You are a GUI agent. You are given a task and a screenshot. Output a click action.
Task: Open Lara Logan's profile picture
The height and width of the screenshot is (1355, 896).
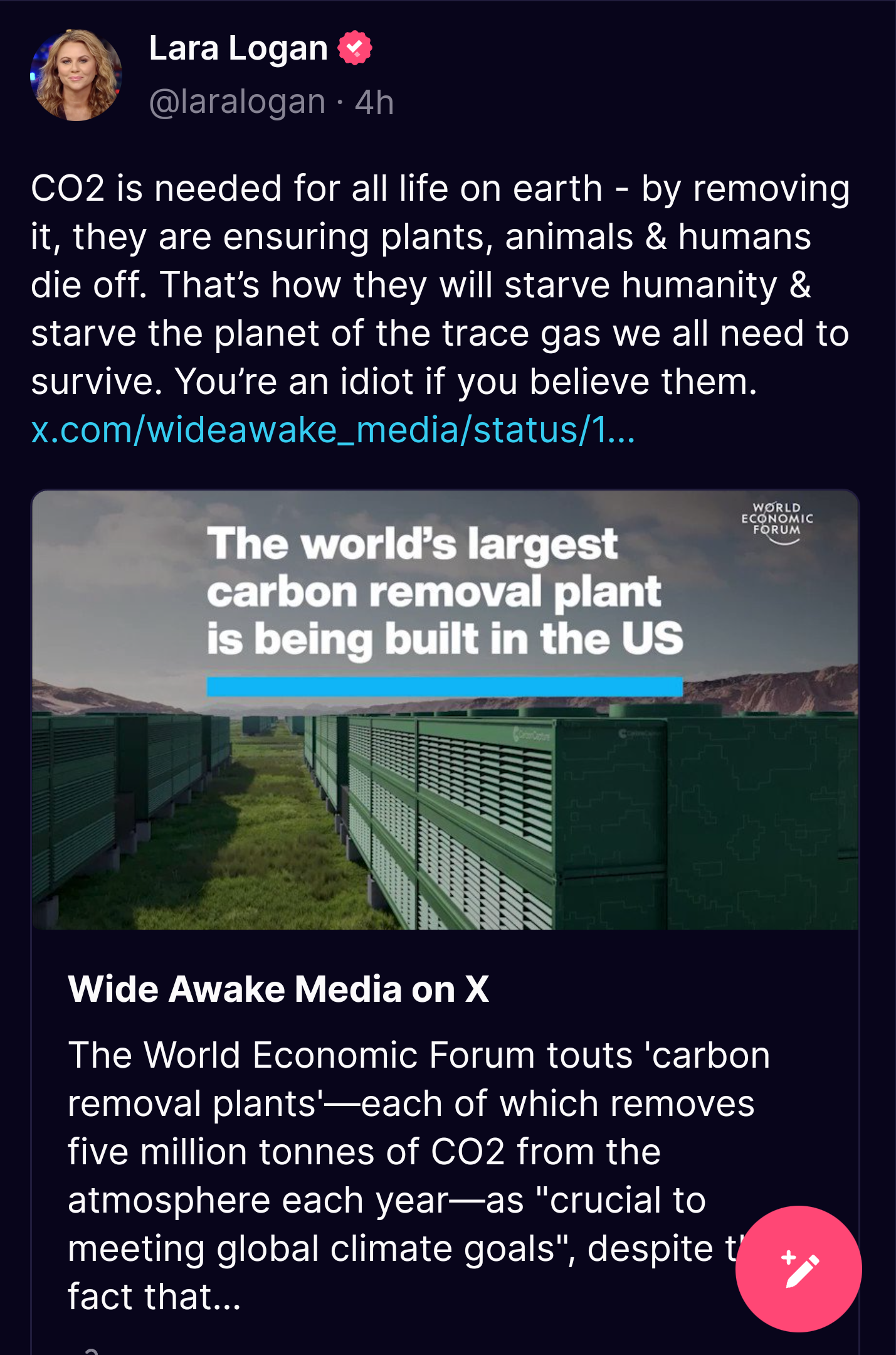pos(76,75)
